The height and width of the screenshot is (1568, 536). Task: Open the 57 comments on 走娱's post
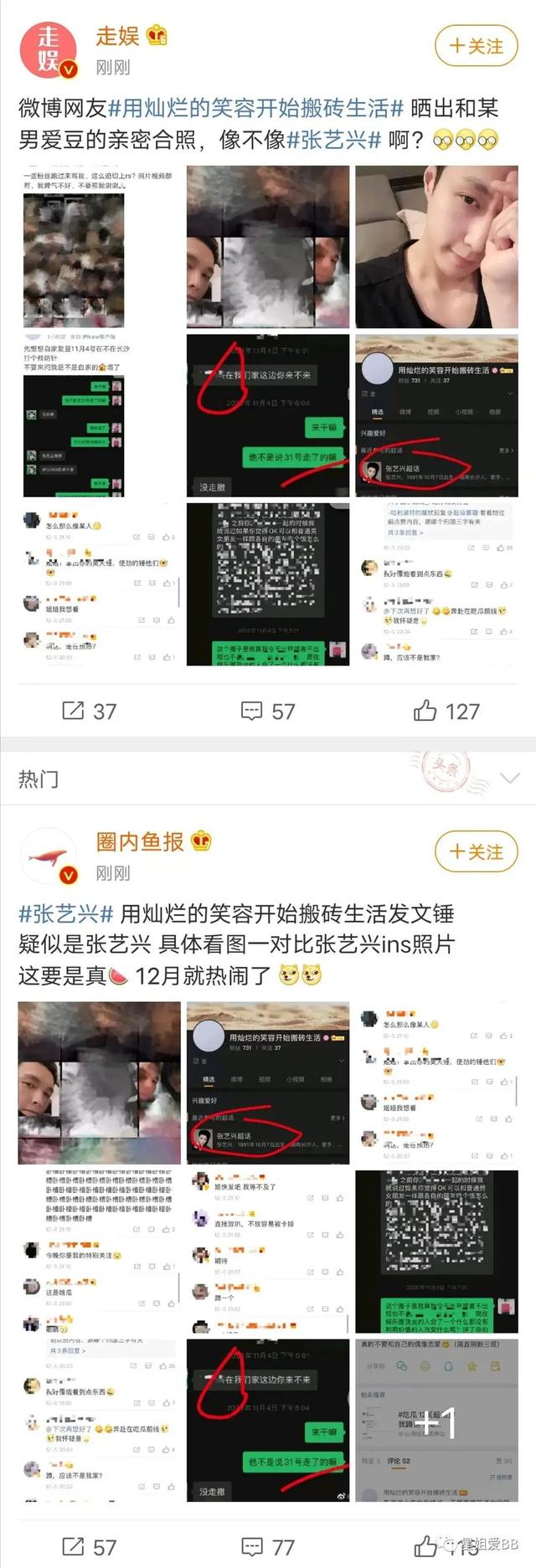pos(268,712)
